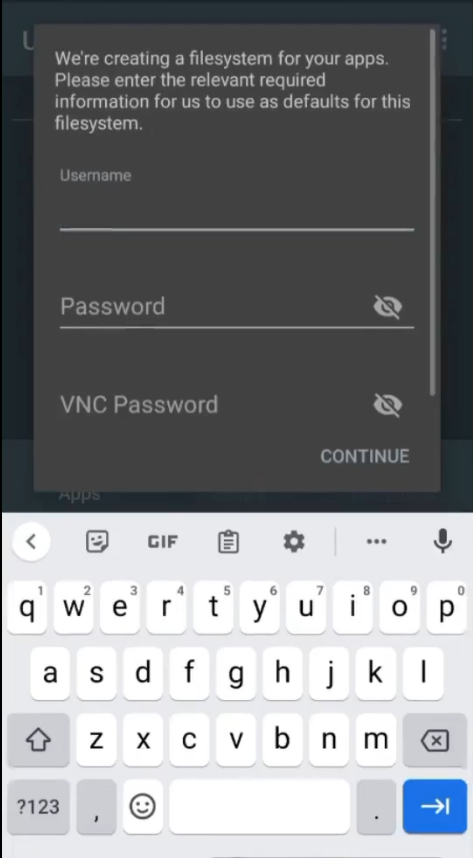Reveal the VNC Password text
Image resolution: width=473 pixels, height=858 pixels.
[x=388, y=405]
